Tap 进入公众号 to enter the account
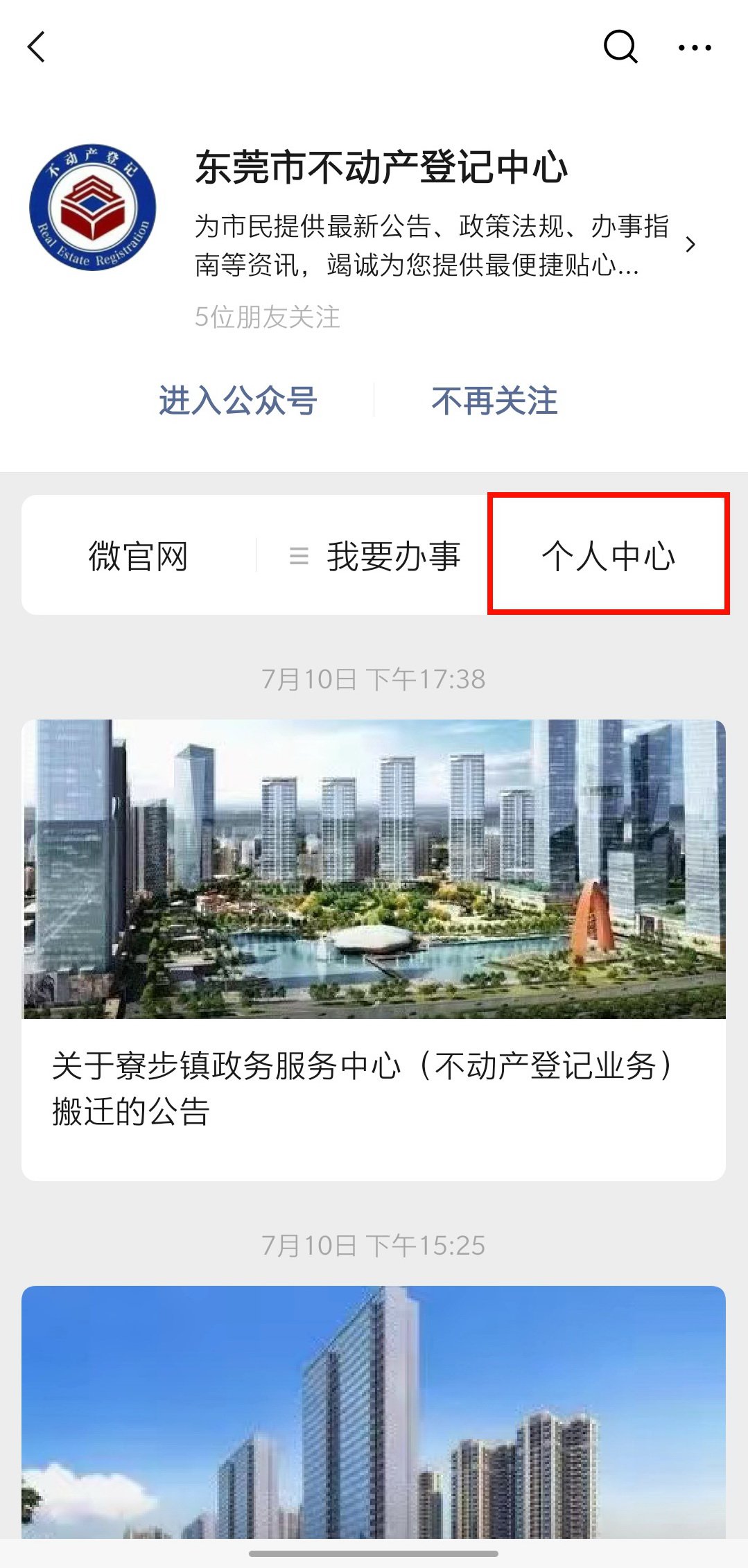Screen dimensions: 748x1568 coord(238,401)
